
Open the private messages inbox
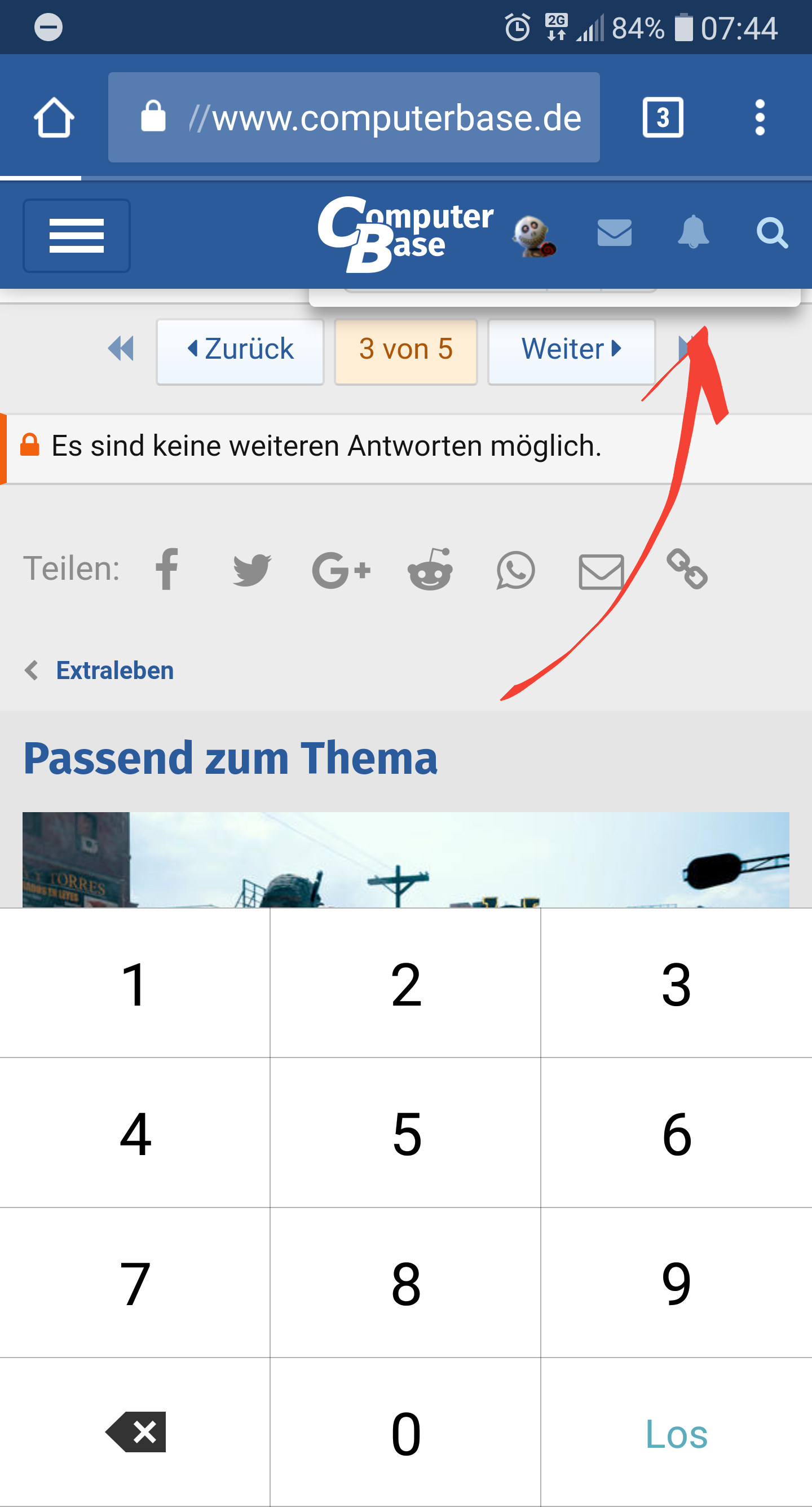pyautogui.click(x=614, y=233)
